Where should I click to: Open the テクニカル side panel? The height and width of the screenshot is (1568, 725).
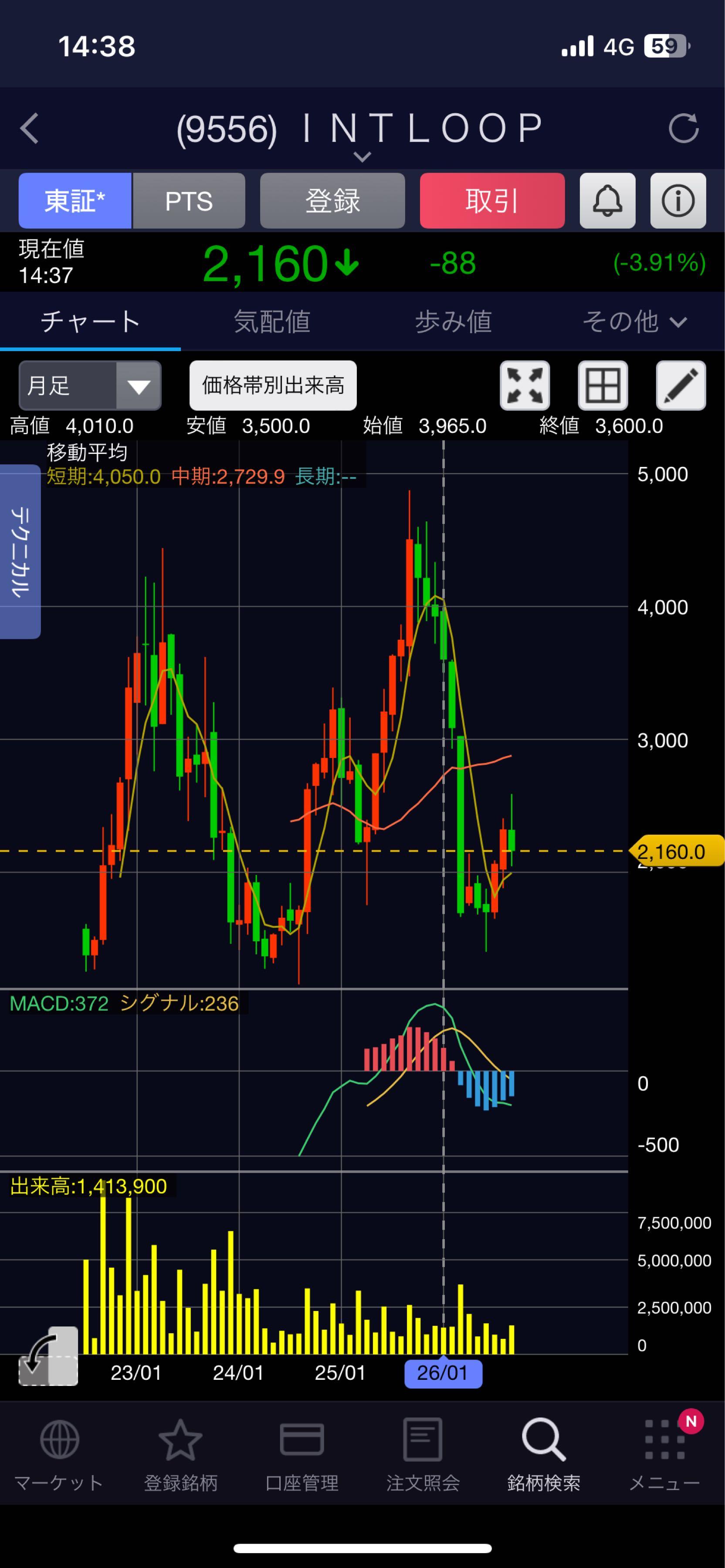coord(20,551)
